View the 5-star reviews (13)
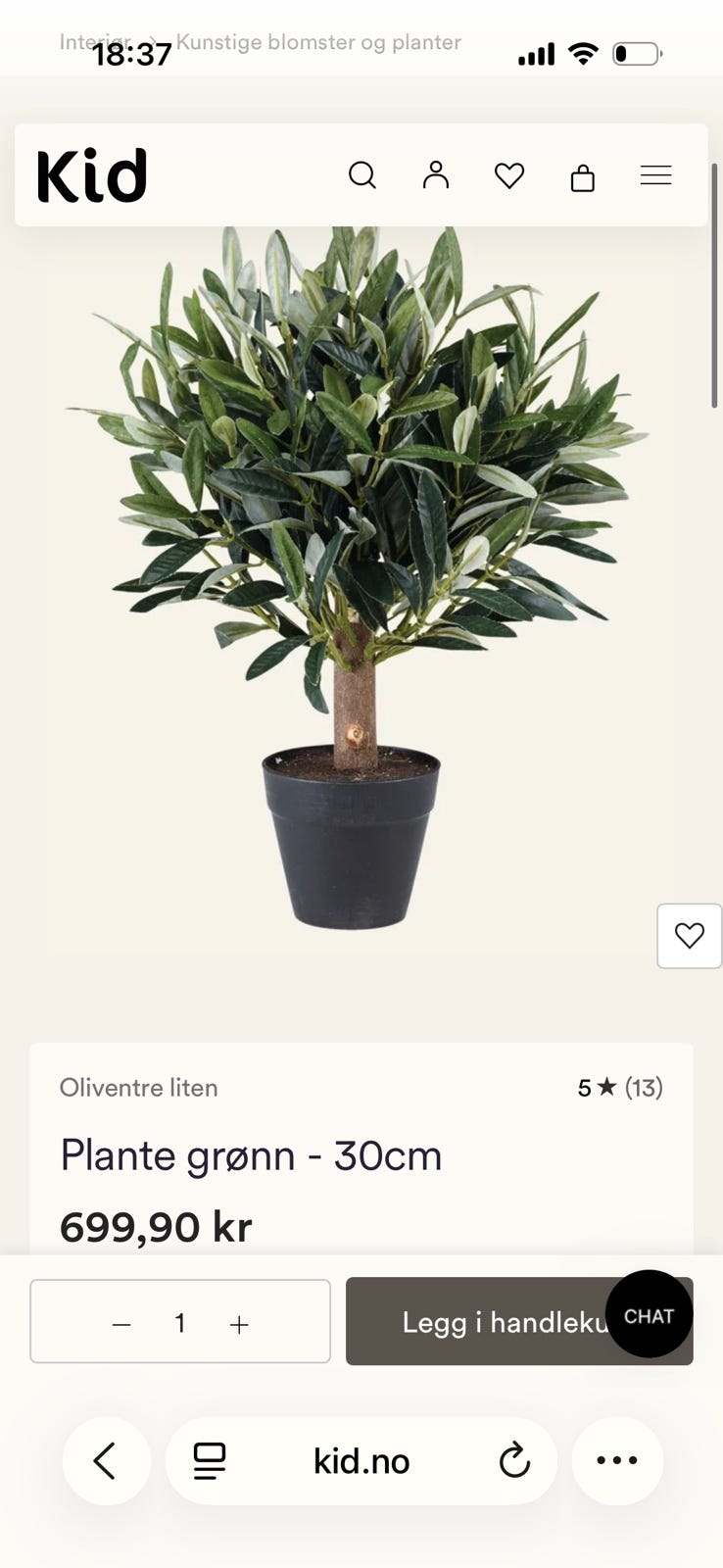723x1568 pixels. [620, 1087]
